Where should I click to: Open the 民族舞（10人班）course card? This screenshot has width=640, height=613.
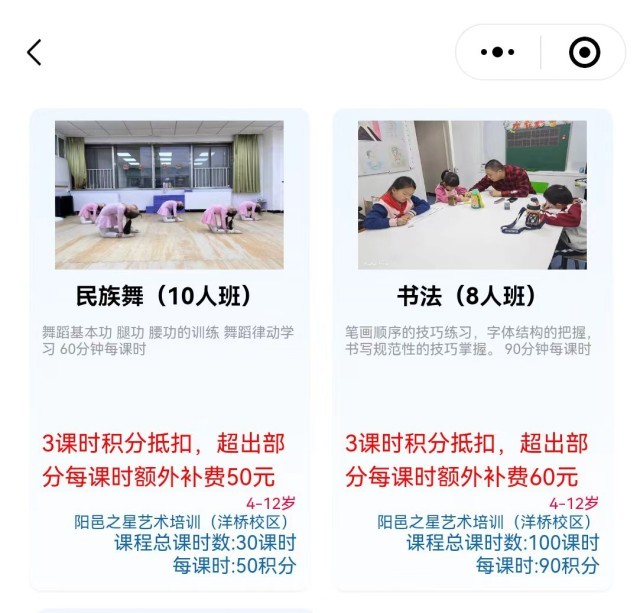(169, 296)
